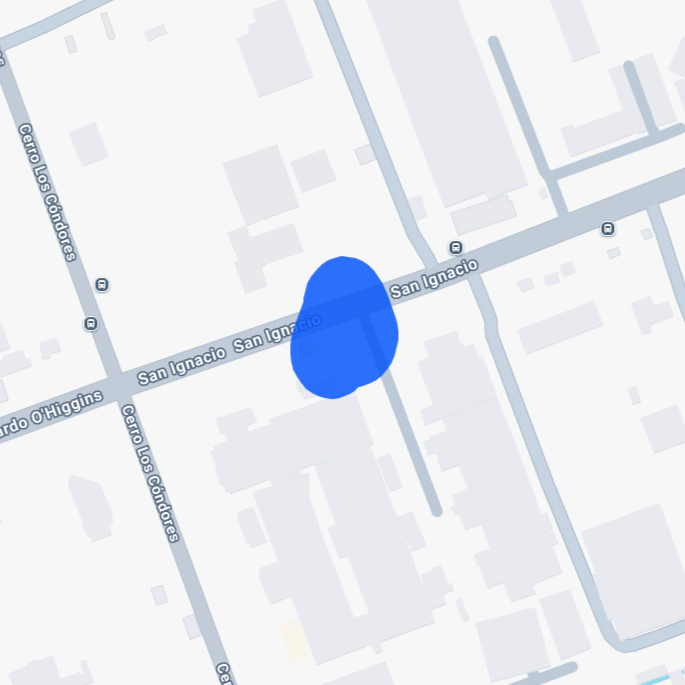Tap the blue highlighted area on the map
685x685 pixels.
click(x=344, y=328)
